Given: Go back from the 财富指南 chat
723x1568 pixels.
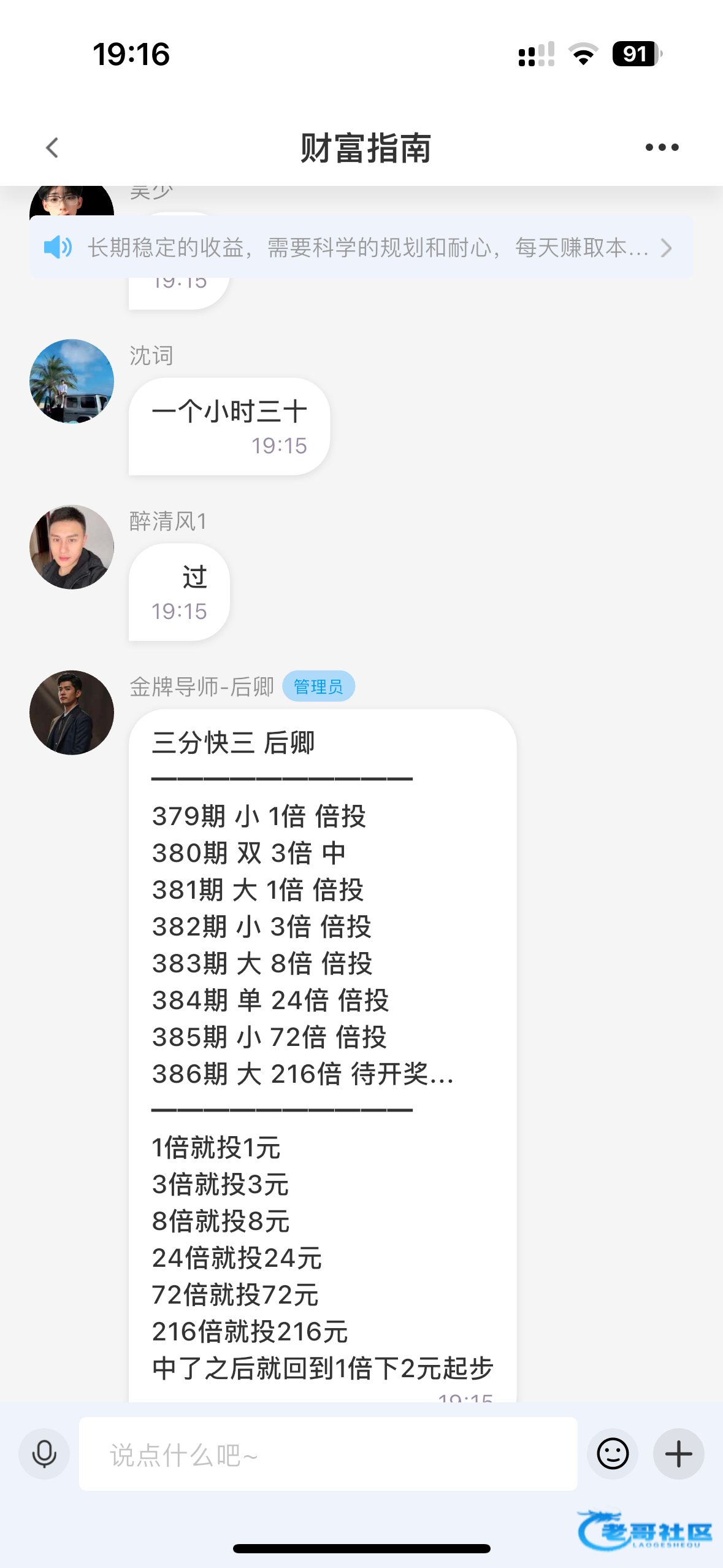Looking at the screenshot, I should point(53,148).
